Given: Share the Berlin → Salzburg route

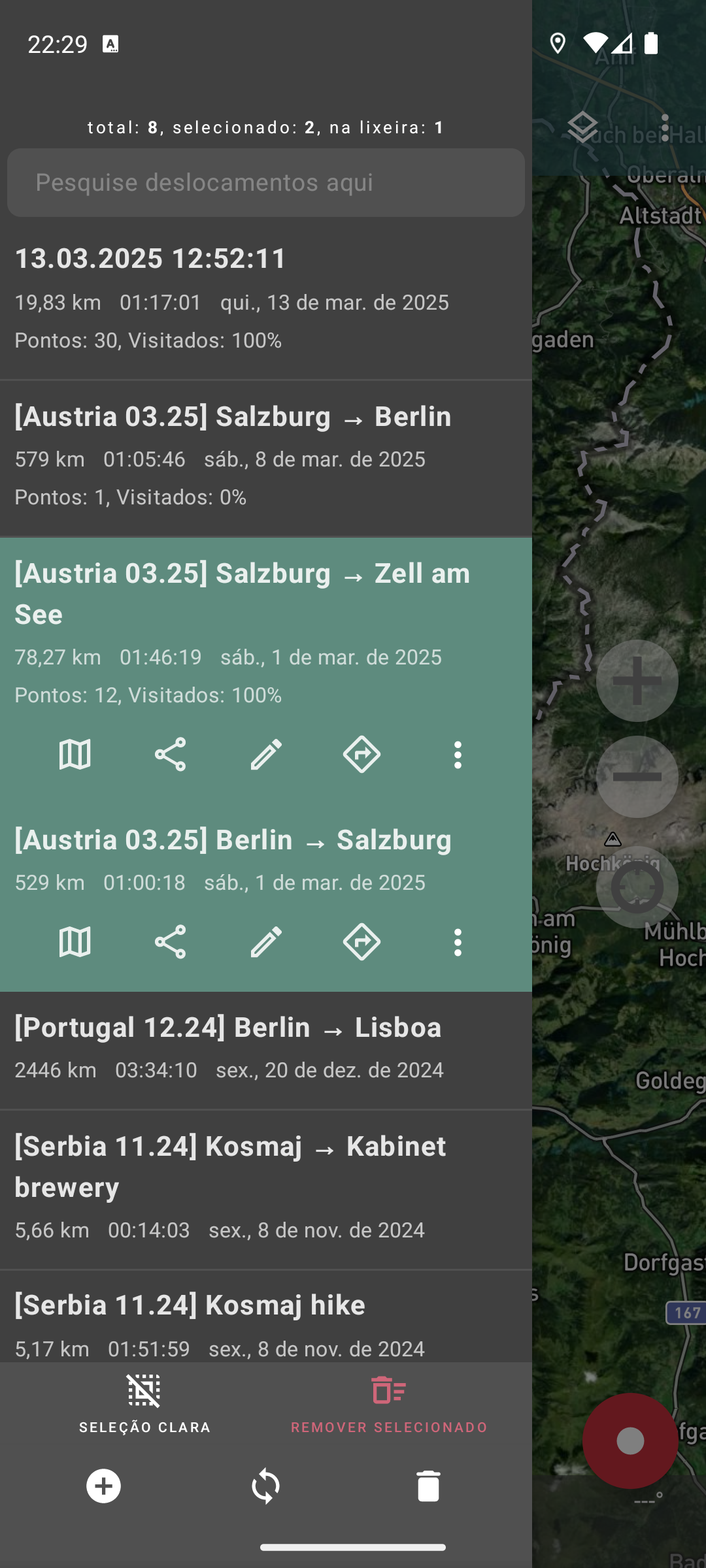Looking at the screenshot, I should point(171,942).
